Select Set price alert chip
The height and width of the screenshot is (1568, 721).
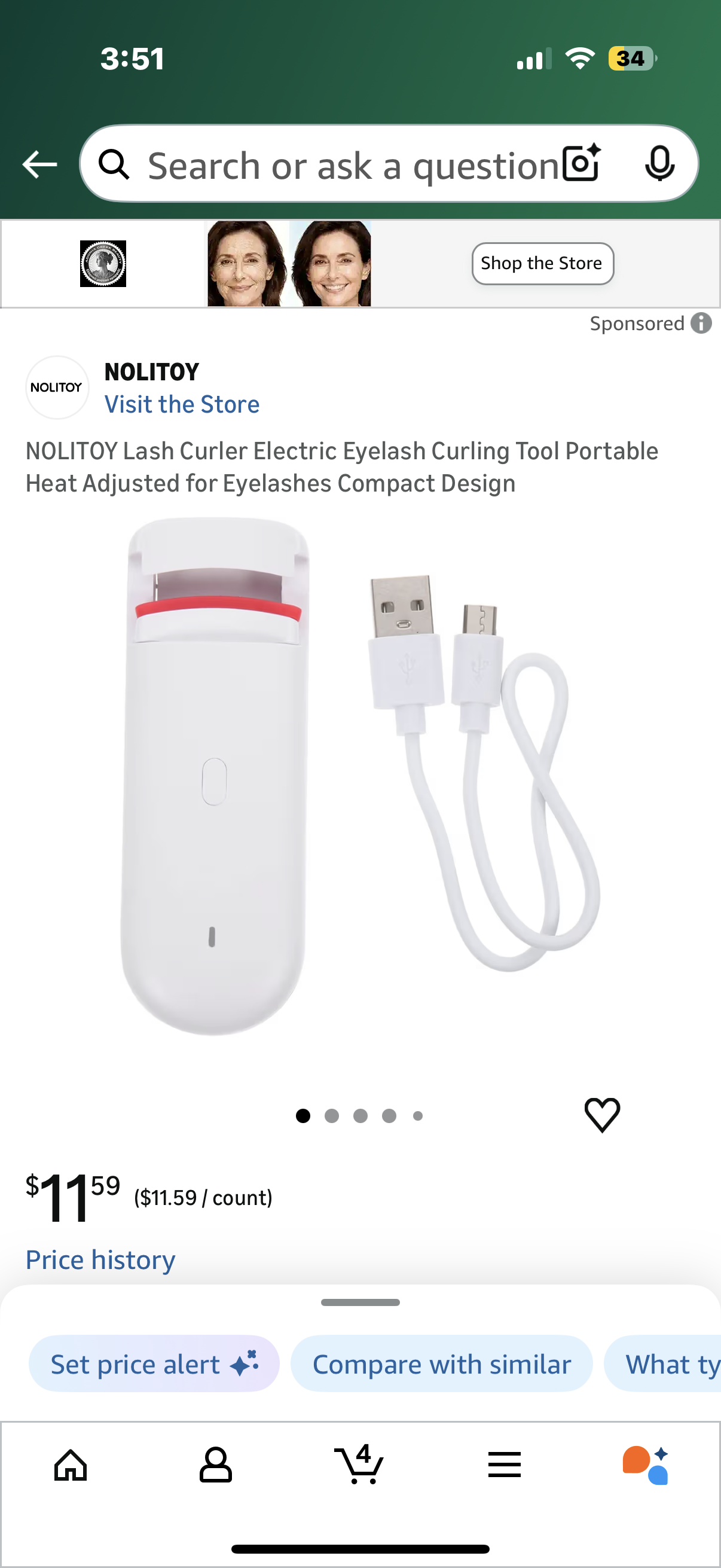coord(153,1364)
